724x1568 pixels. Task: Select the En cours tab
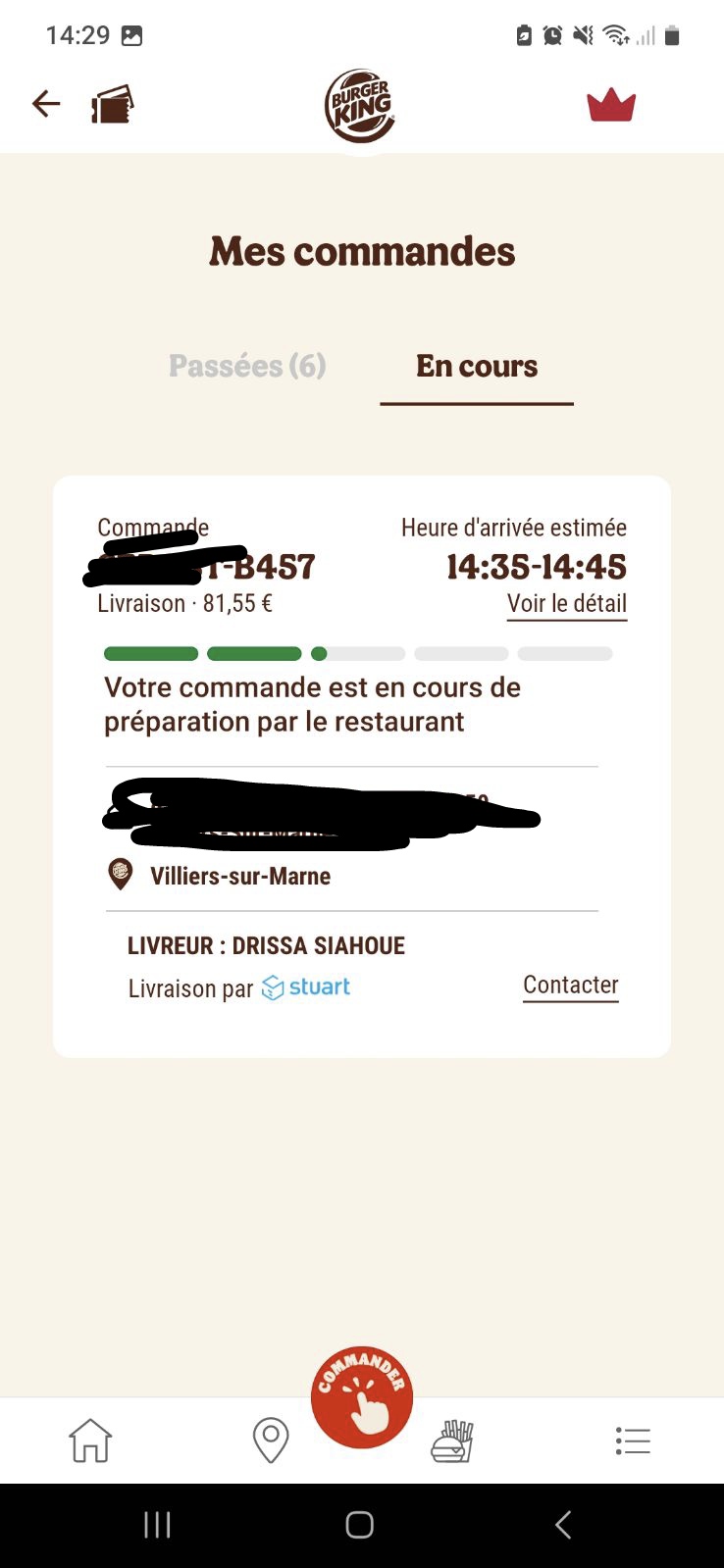click(x=477, y=367)
